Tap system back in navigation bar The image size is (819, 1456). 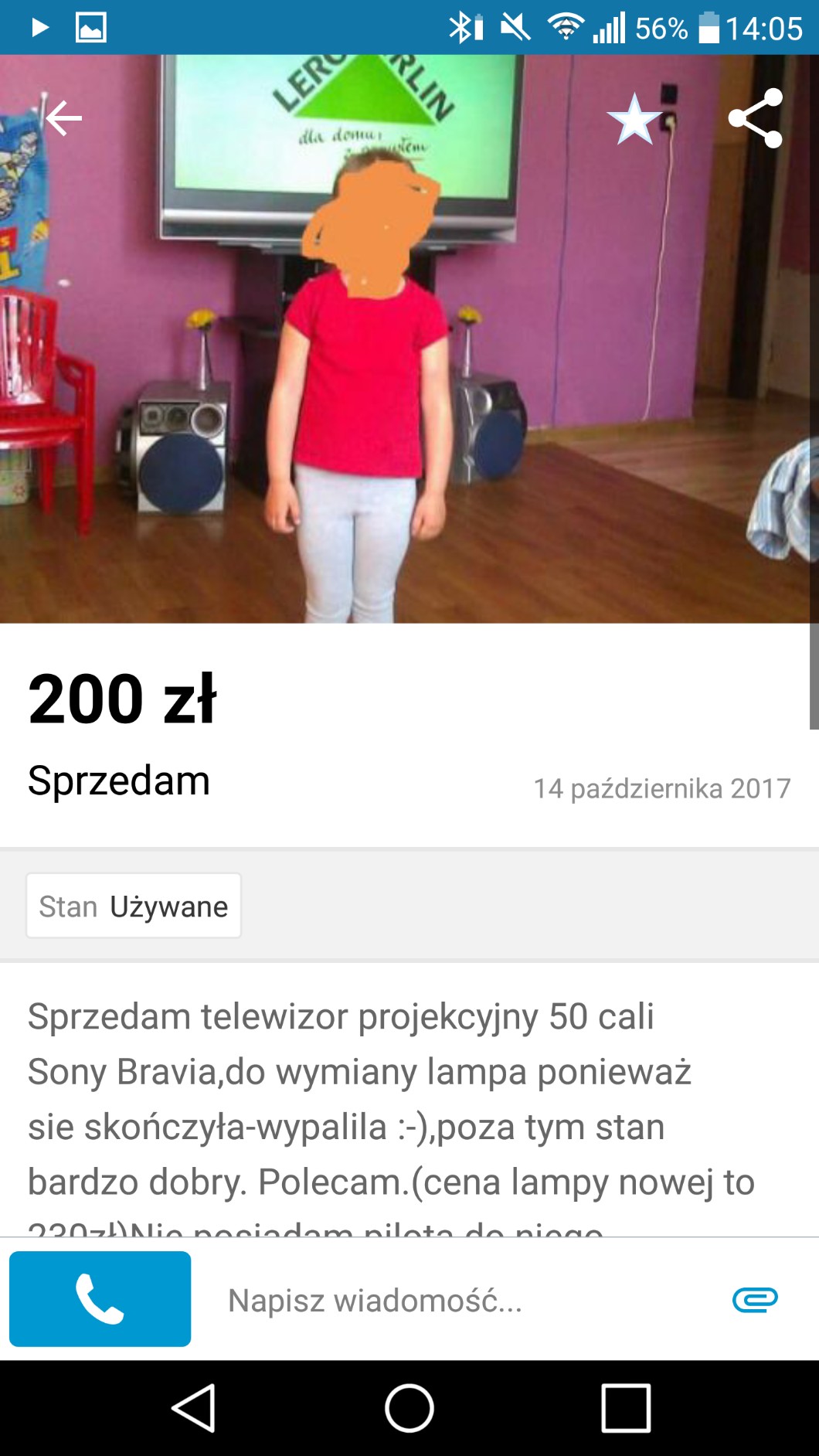(193, 1408)
